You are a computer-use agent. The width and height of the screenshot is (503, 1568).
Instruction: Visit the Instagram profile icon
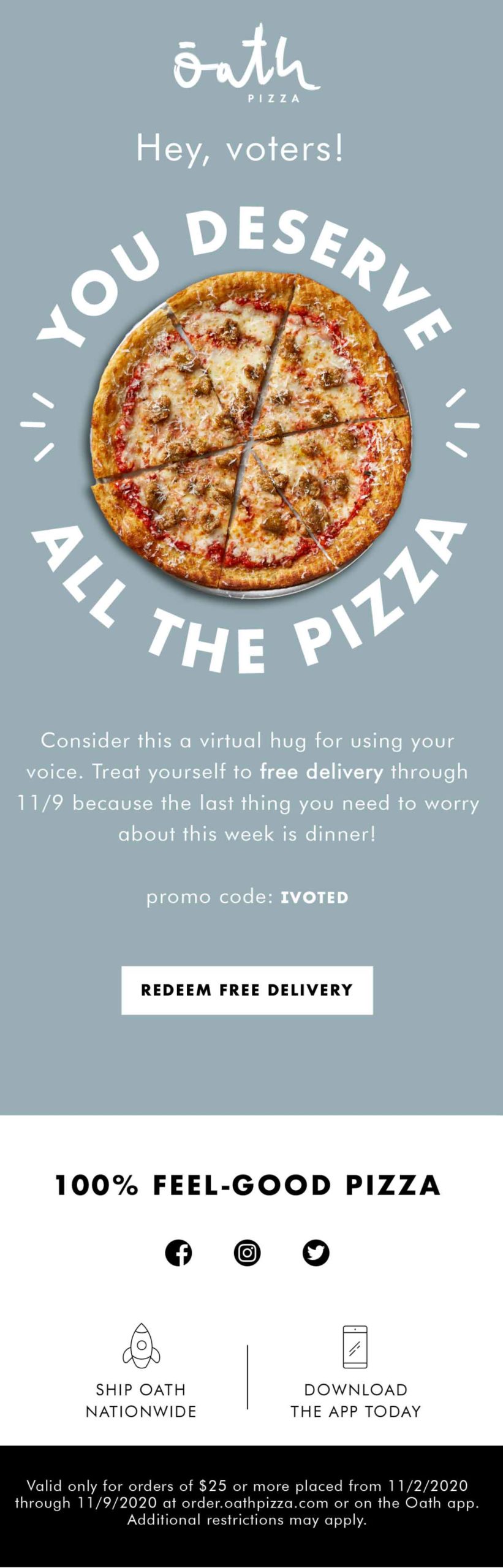(247, 1253)
